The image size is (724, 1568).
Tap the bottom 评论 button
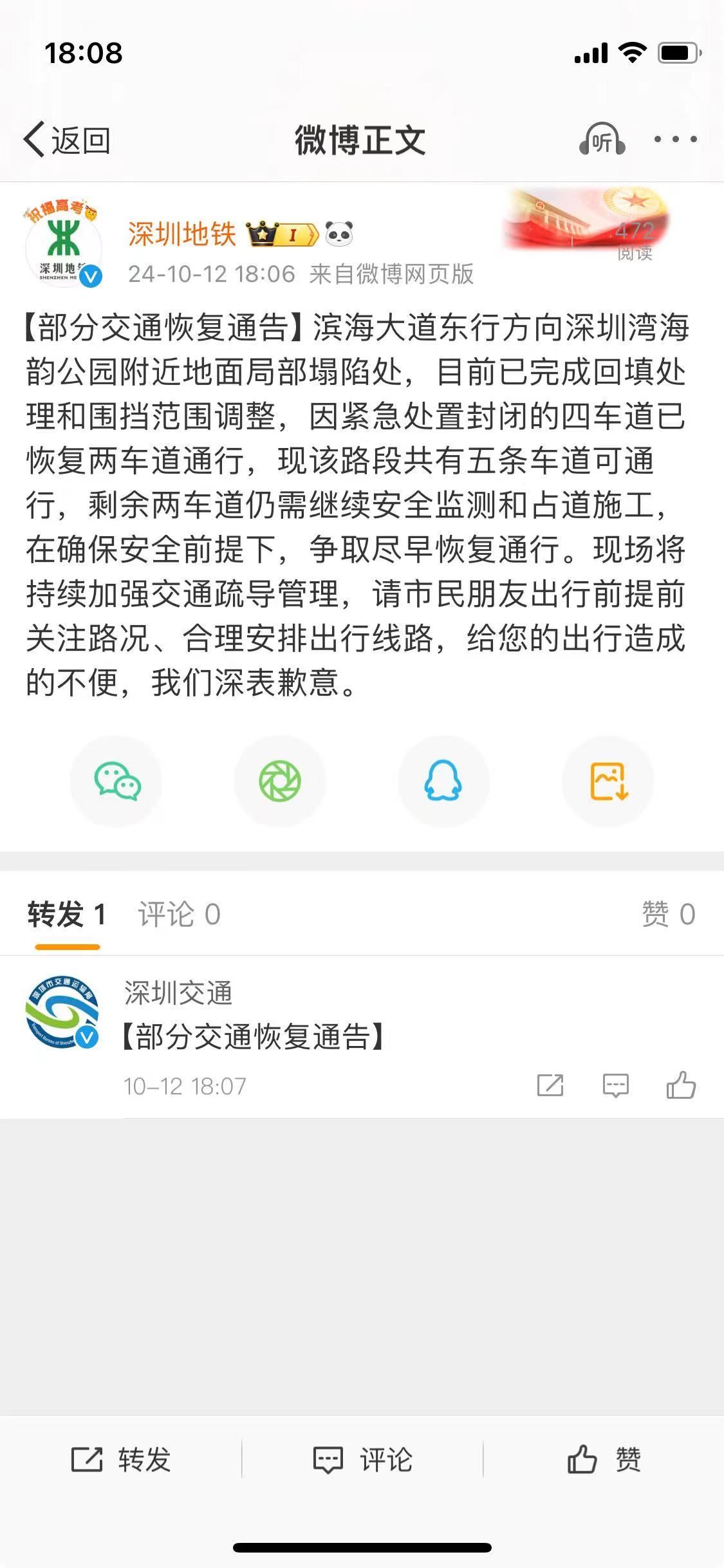(362, 1459)
